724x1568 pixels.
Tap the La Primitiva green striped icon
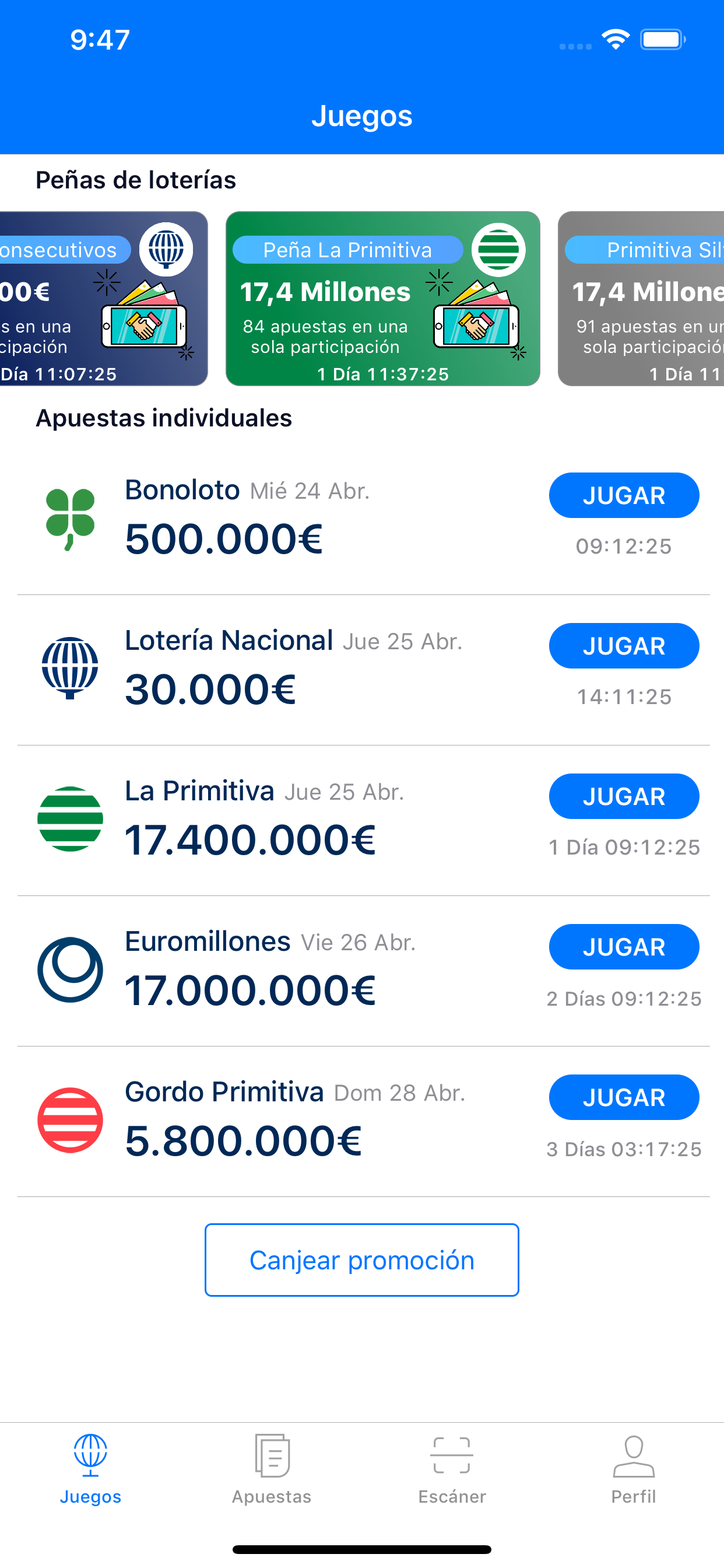69,818
